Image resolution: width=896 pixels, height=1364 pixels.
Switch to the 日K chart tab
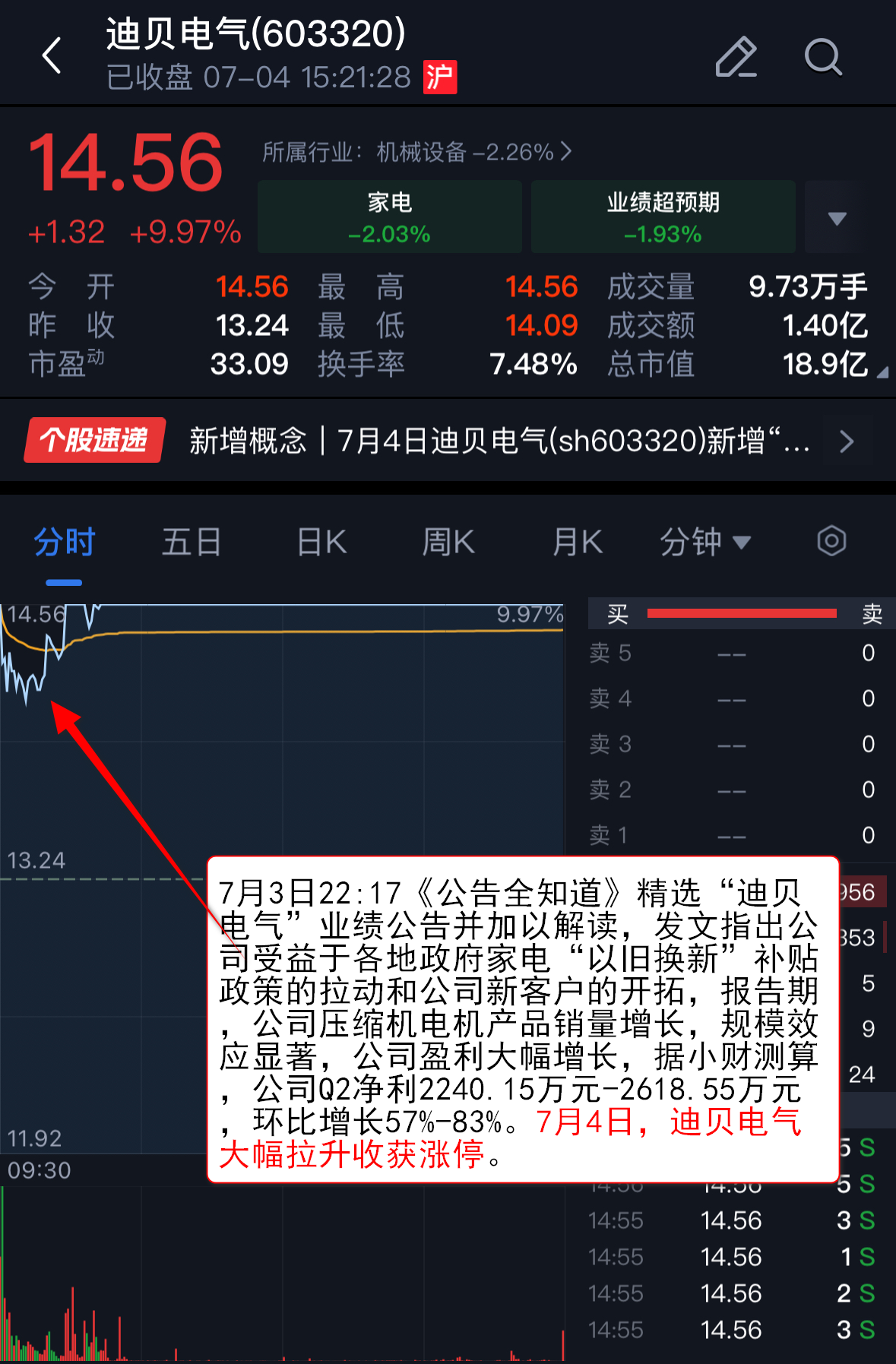click(x=321, y=543)
